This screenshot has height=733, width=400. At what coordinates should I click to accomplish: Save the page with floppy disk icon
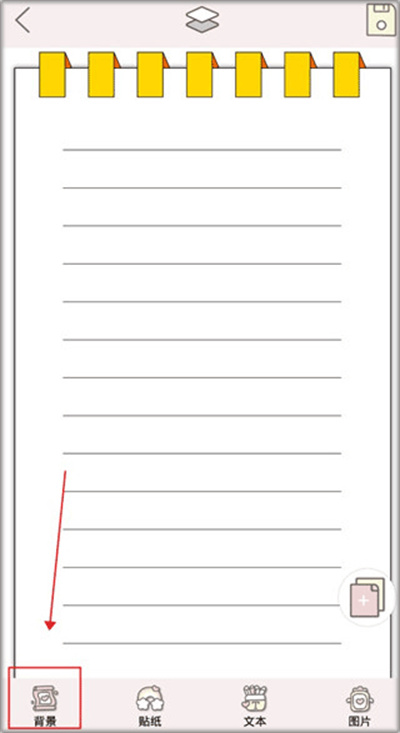[381, 20]
